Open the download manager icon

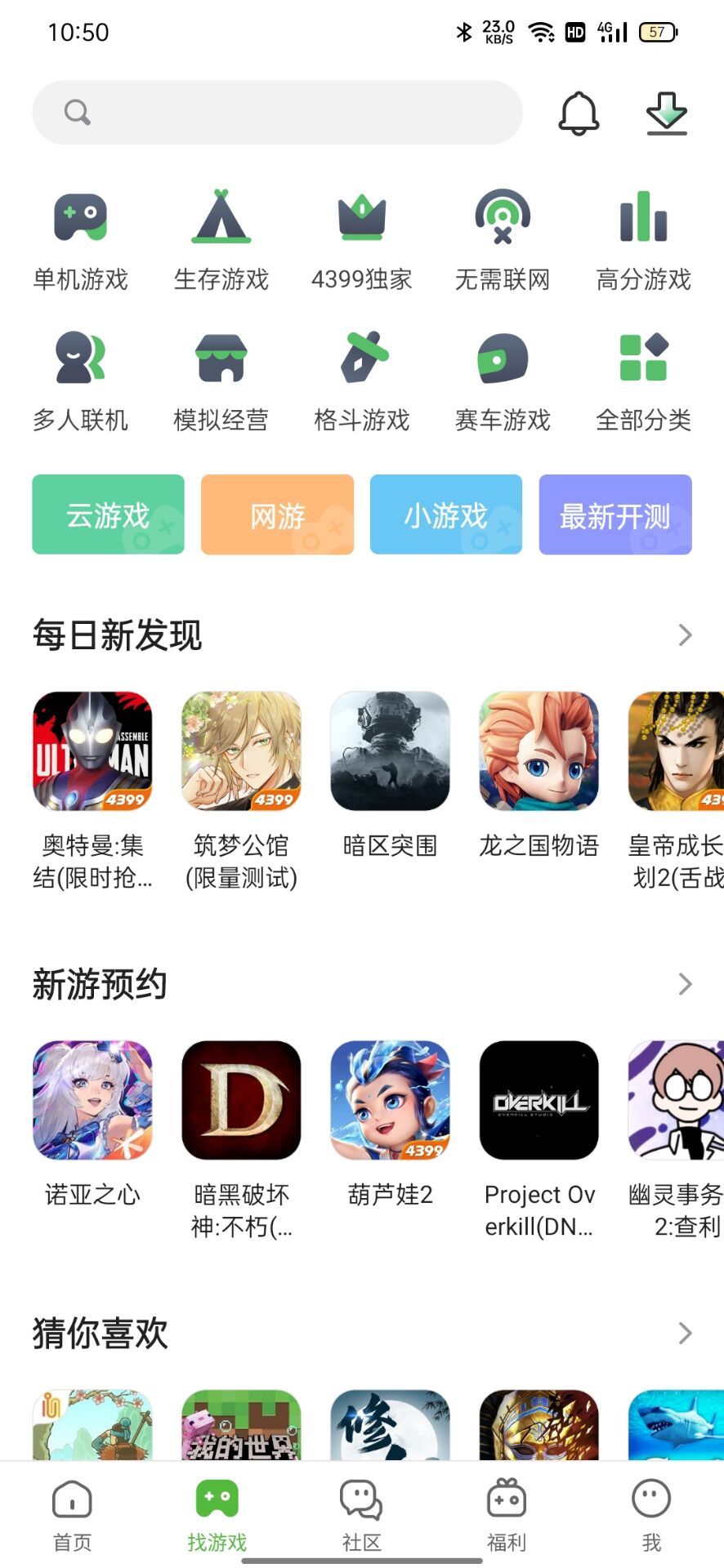tap(666, 114)
